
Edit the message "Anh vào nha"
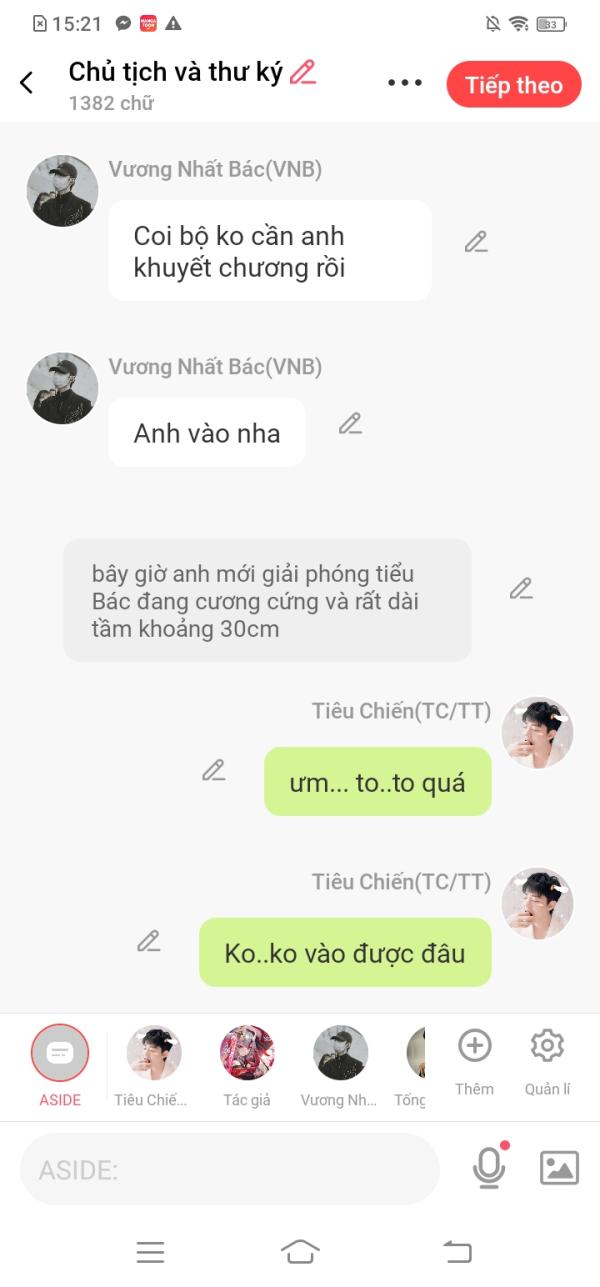(349, 424)
